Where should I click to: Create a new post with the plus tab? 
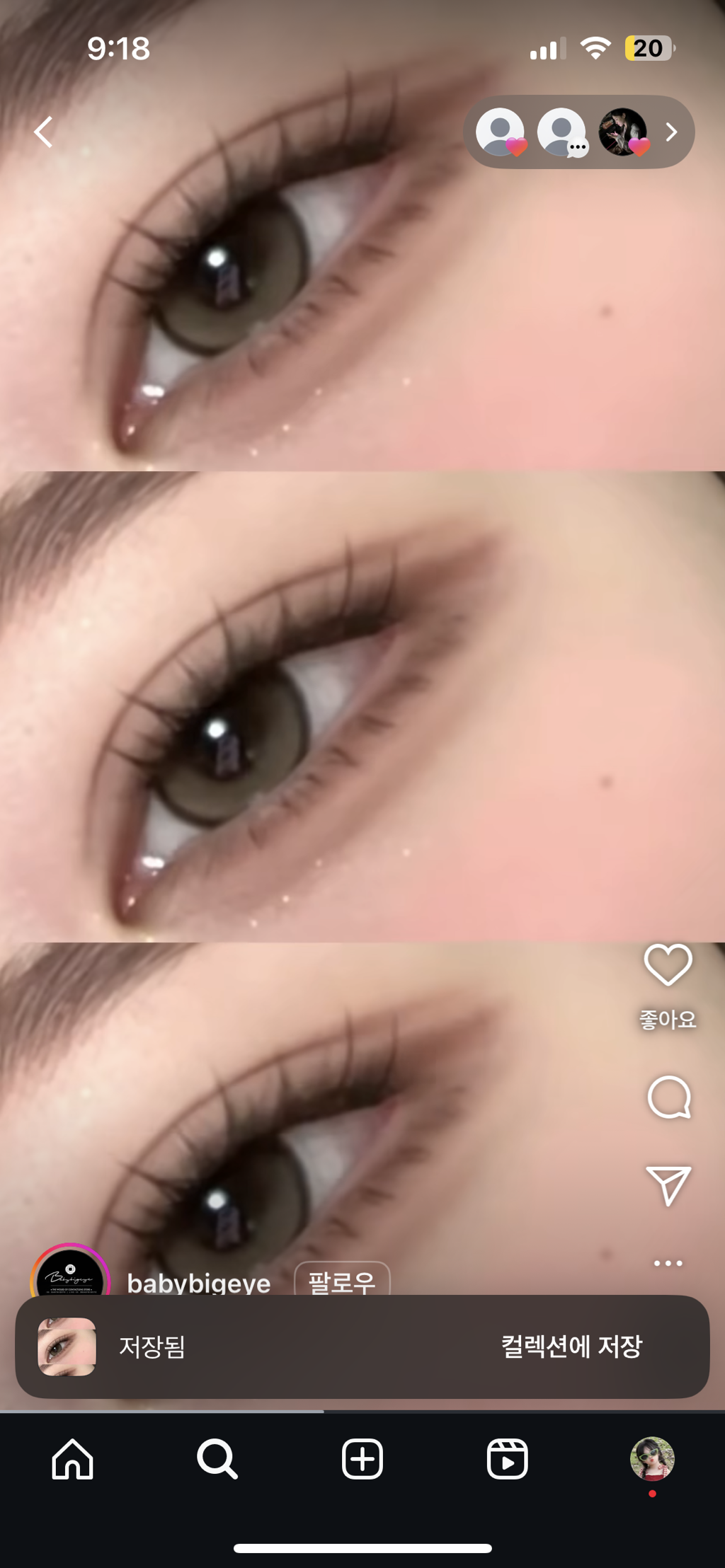(362, 1459)
